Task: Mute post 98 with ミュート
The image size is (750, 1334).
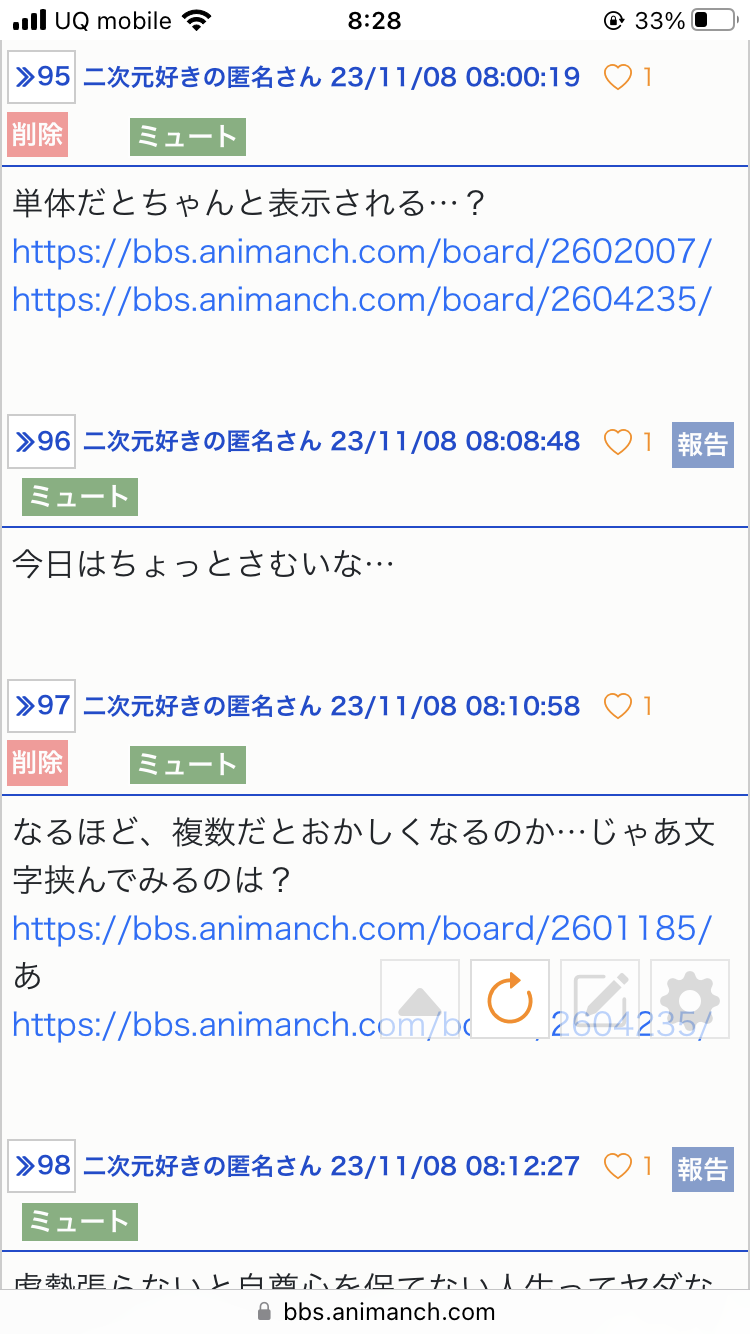Action: (80, 1222)
